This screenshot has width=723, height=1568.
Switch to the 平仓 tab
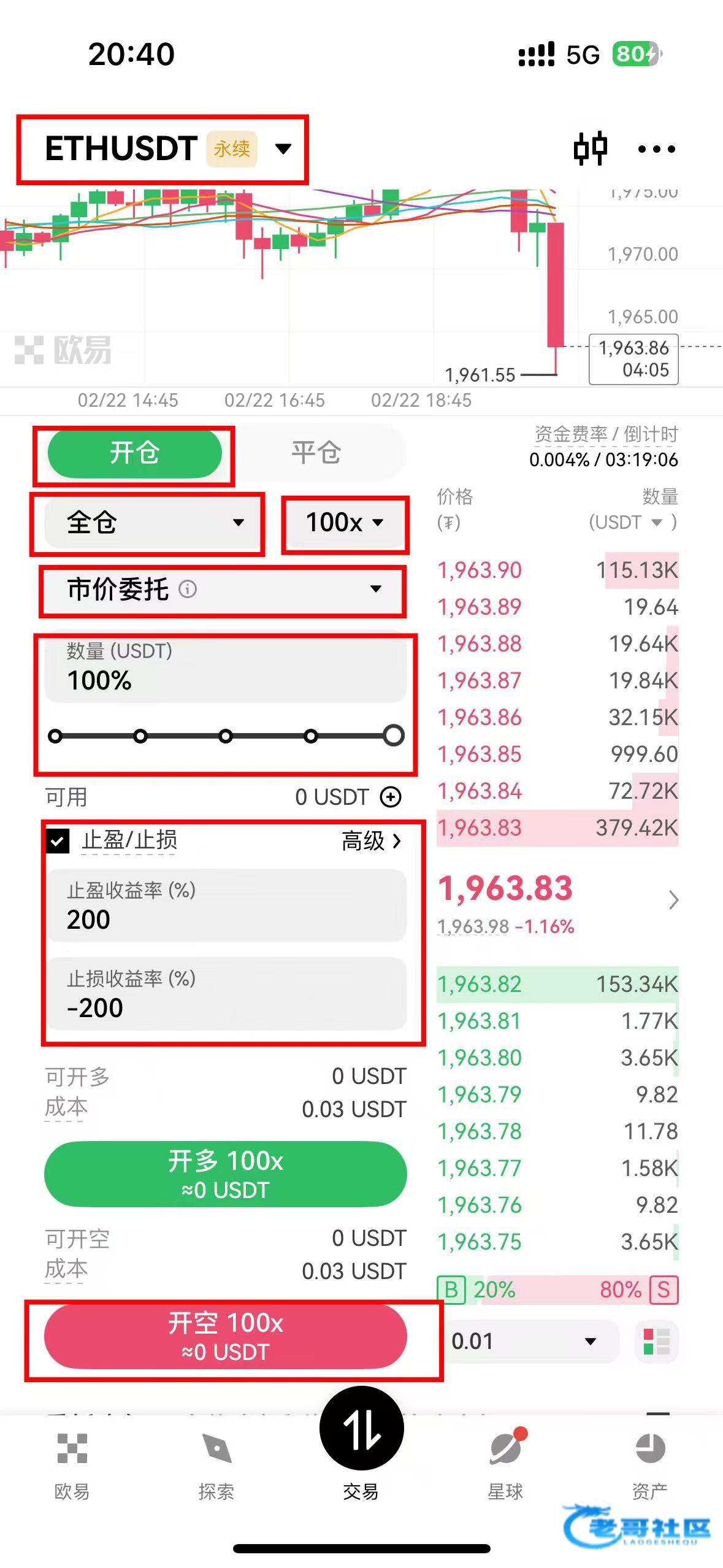[316, 453]
